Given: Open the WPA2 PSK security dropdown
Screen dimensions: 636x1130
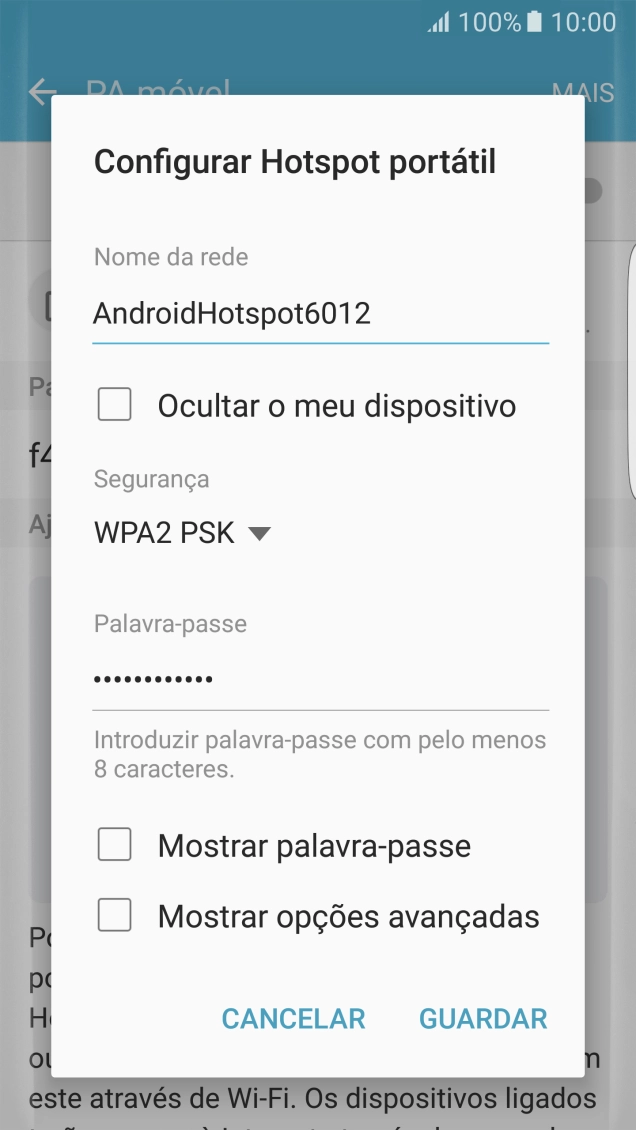Looking at the screenshot, I should coord(183,533).
